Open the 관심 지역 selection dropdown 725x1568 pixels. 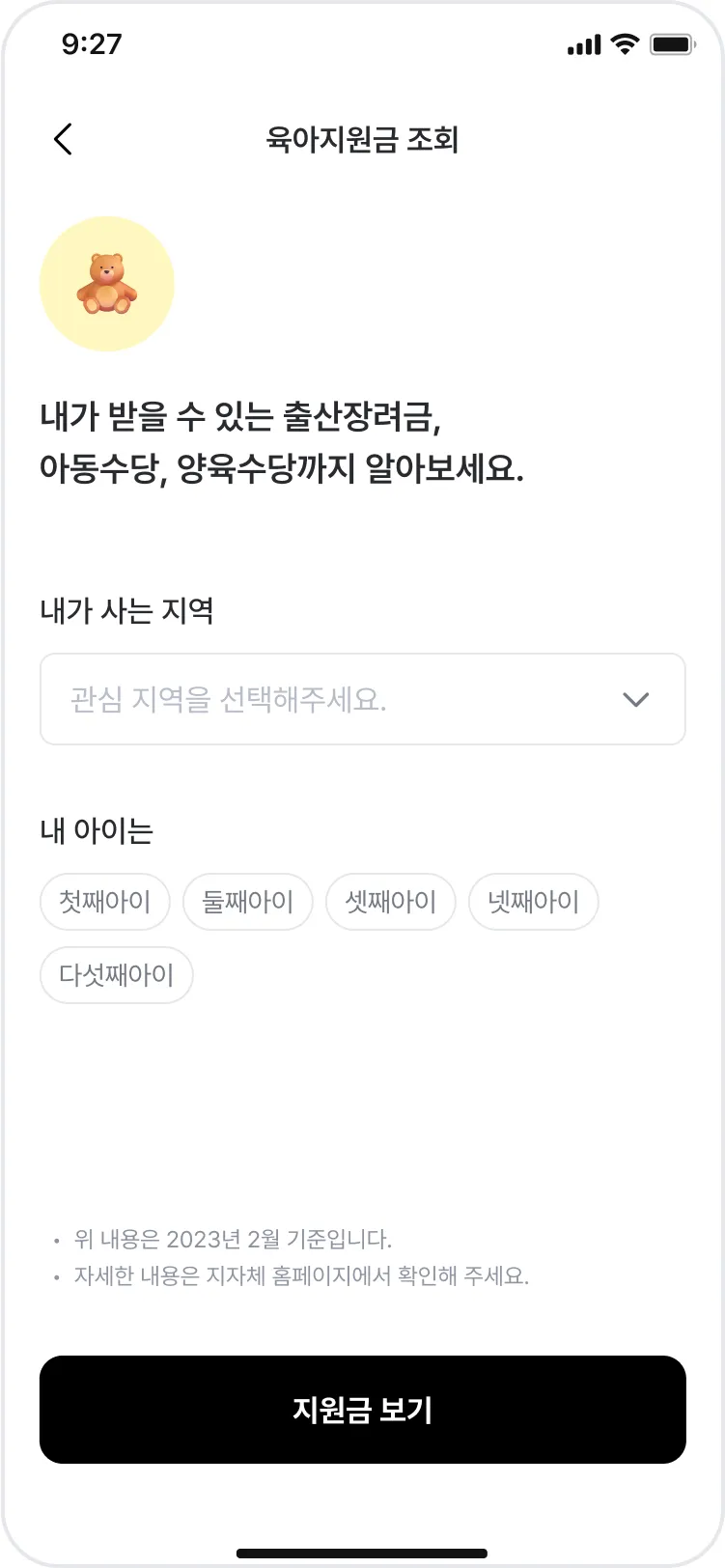tap(362, 699)
